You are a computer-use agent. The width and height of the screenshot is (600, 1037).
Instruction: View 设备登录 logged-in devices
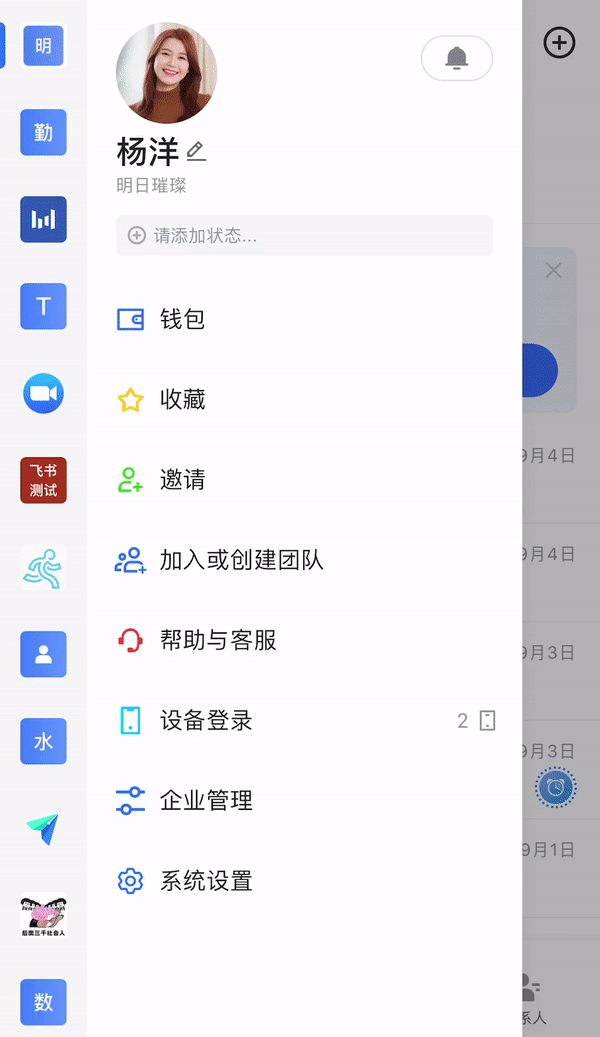point(206,720)
